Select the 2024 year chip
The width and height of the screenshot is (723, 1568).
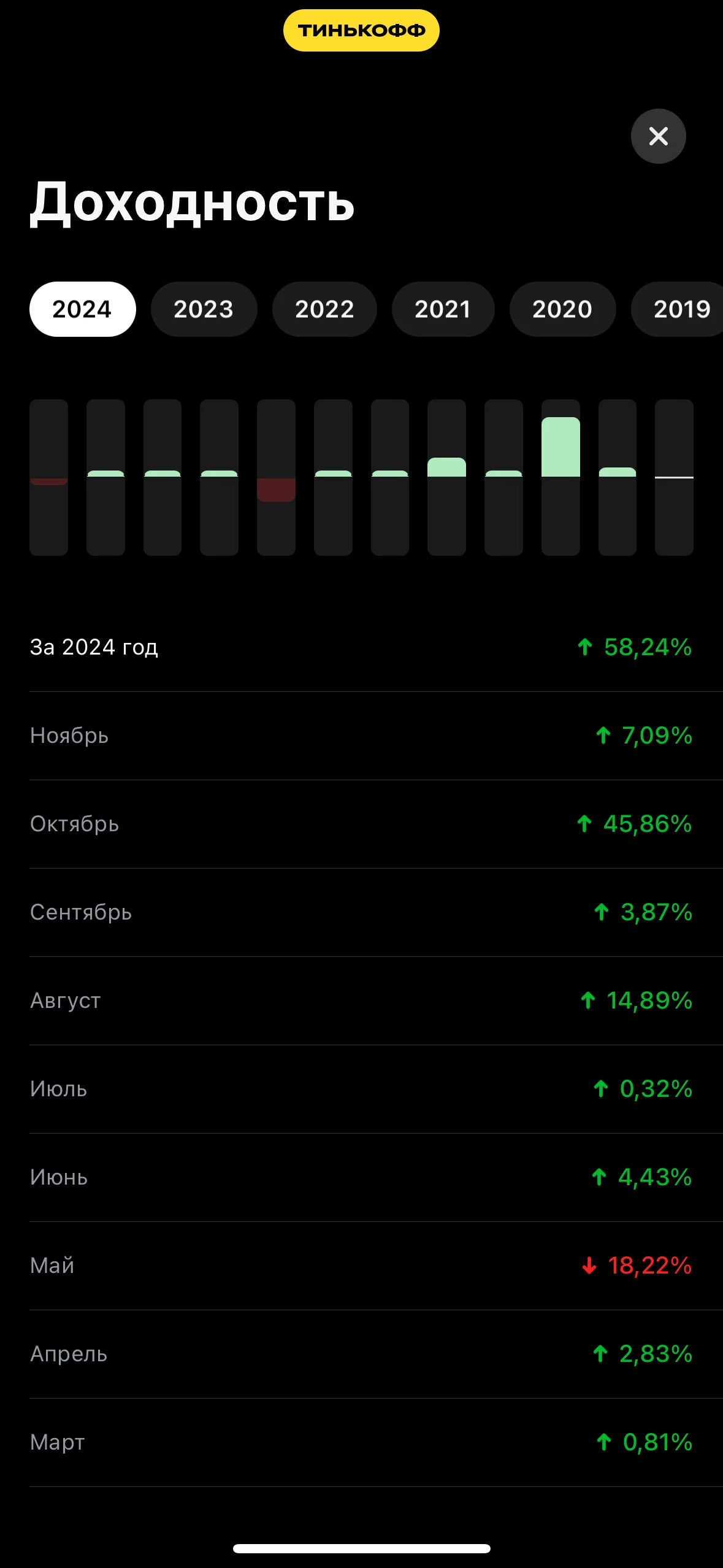coord(83,309)
